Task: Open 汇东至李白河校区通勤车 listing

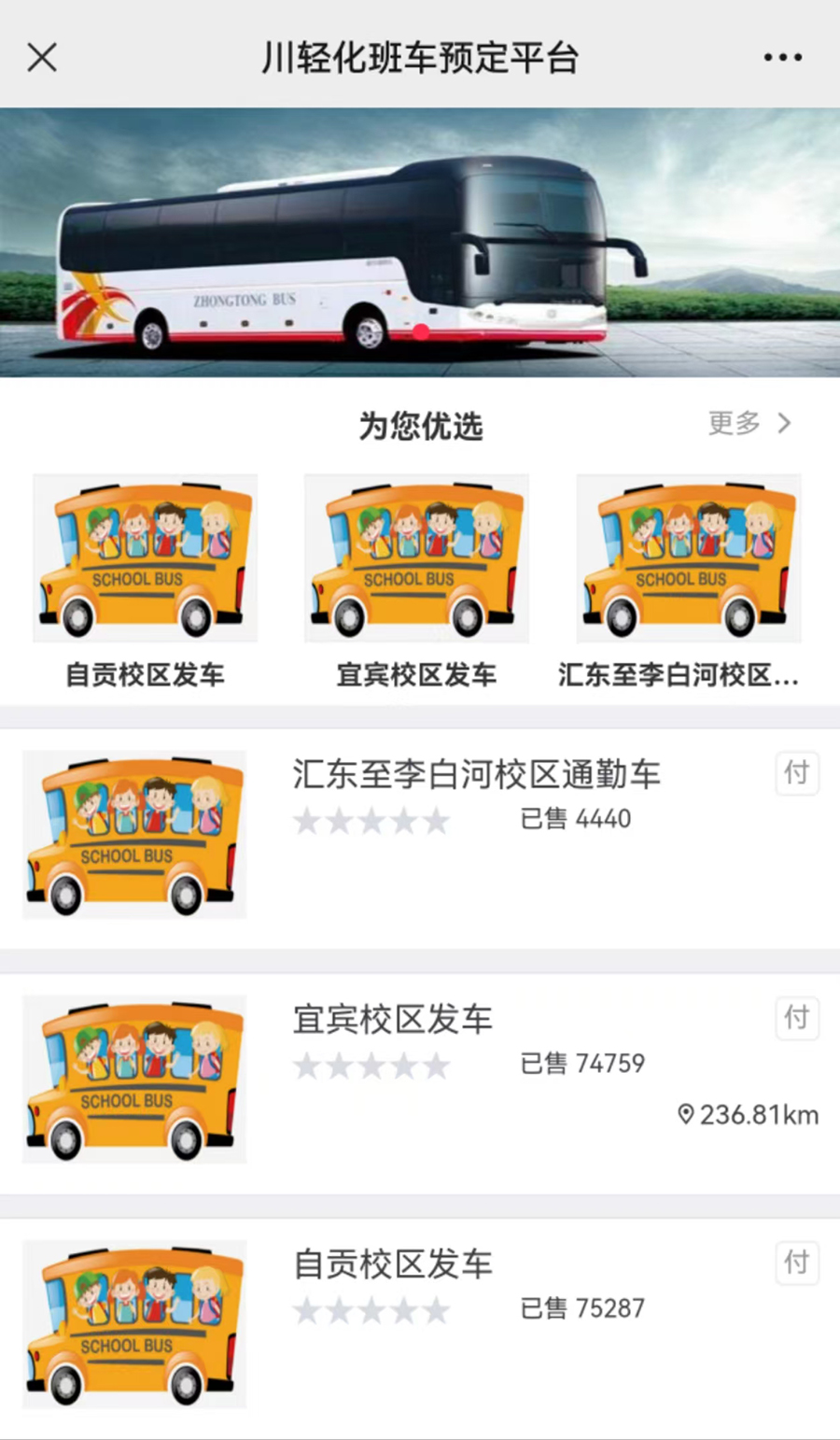Action: (476, 775)
